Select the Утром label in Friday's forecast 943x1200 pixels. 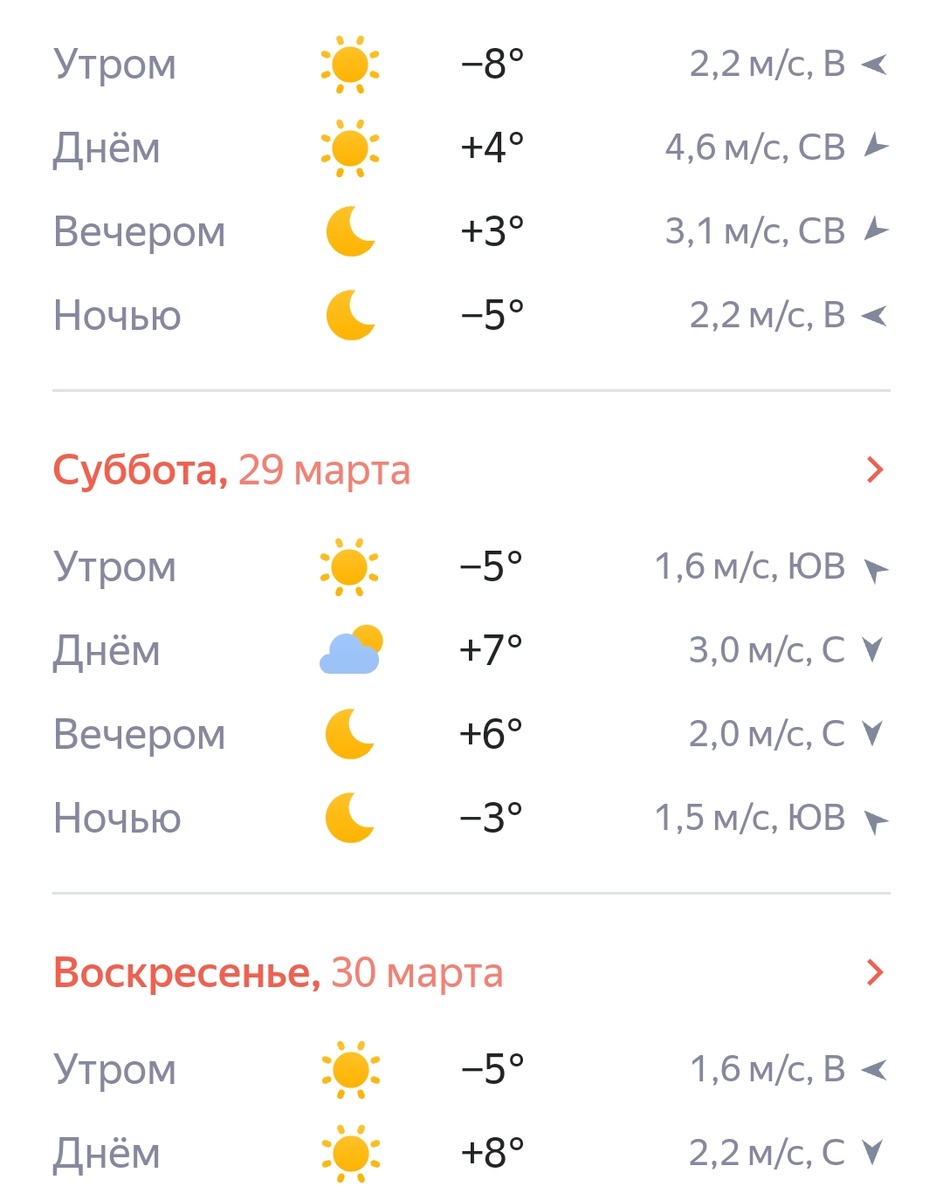pyautogui.click(x=115, y=63)
